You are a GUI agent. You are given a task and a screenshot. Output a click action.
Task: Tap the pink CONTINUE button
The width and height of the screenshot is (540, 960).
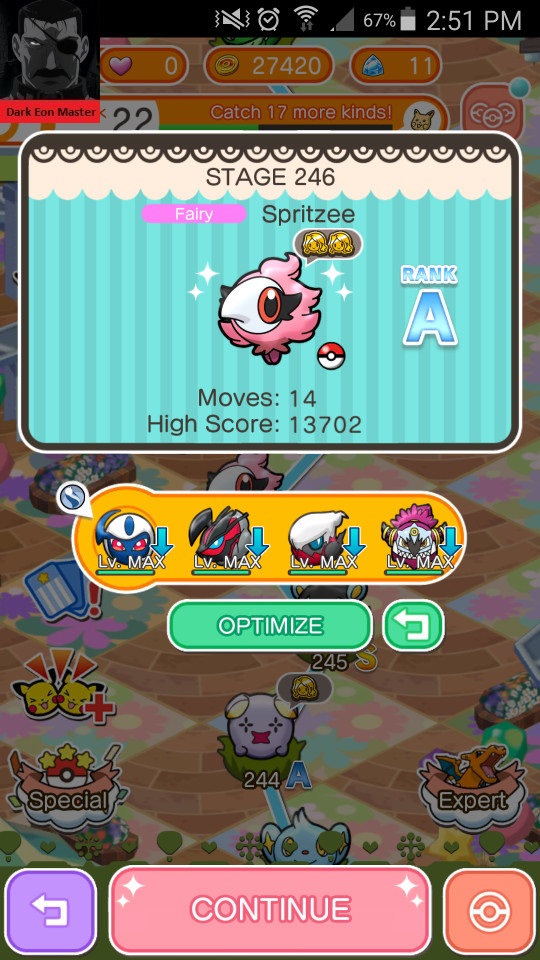click(269, 909)
